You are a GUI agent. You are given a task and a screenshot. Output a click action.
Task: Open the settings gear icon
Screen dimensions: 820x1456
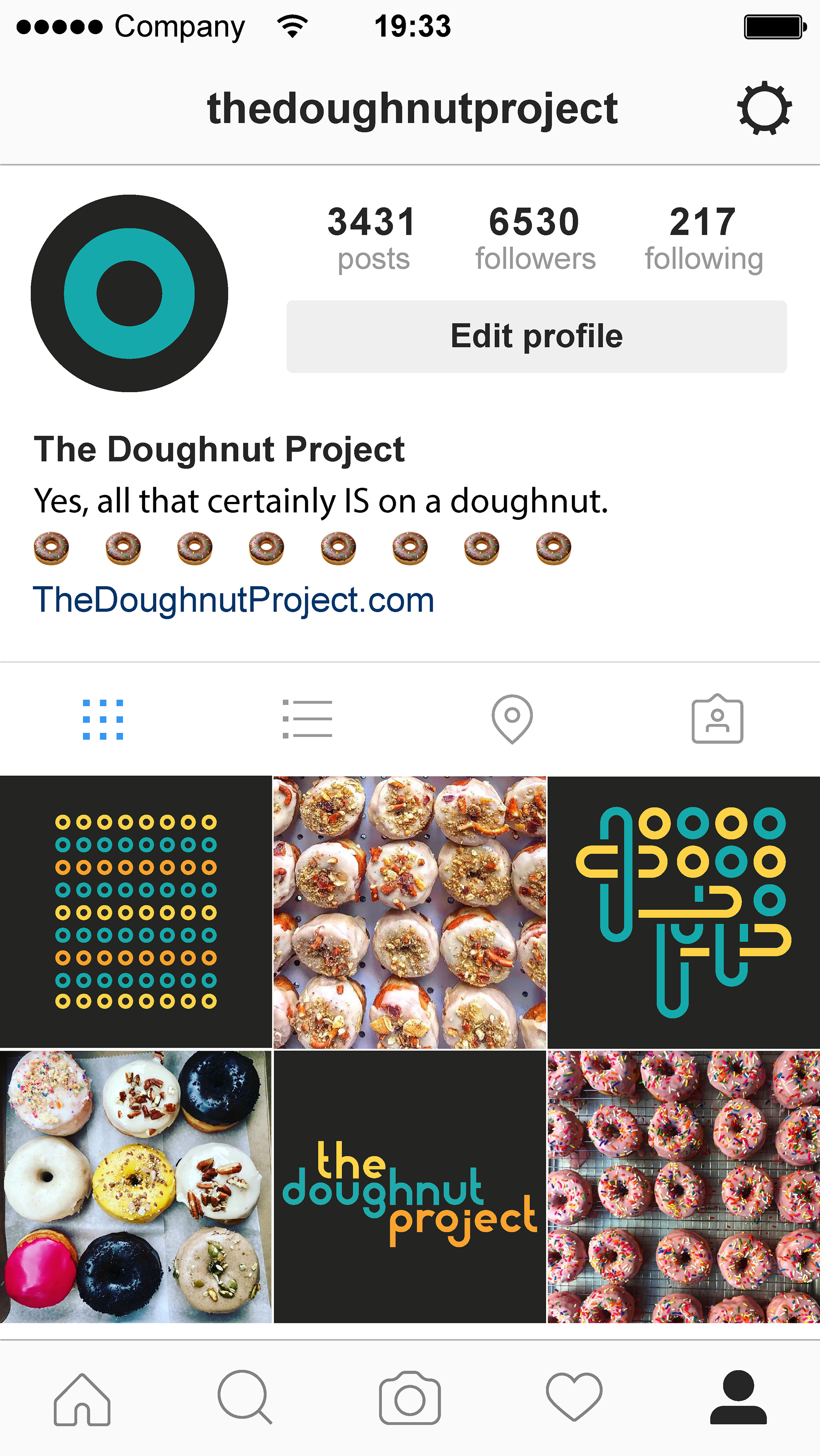(764, 108)
